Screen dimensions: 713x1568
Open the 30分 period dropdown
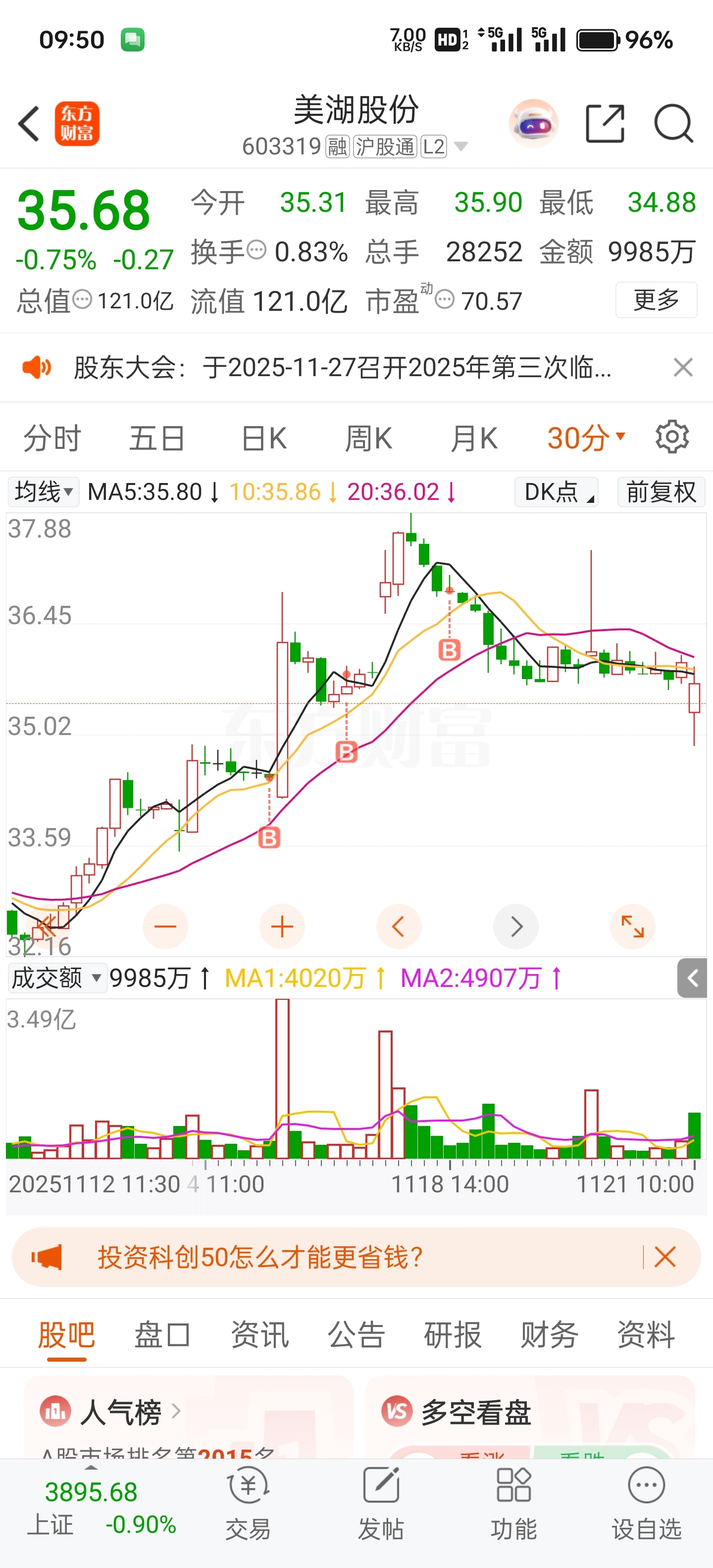(x=586, y=438)
